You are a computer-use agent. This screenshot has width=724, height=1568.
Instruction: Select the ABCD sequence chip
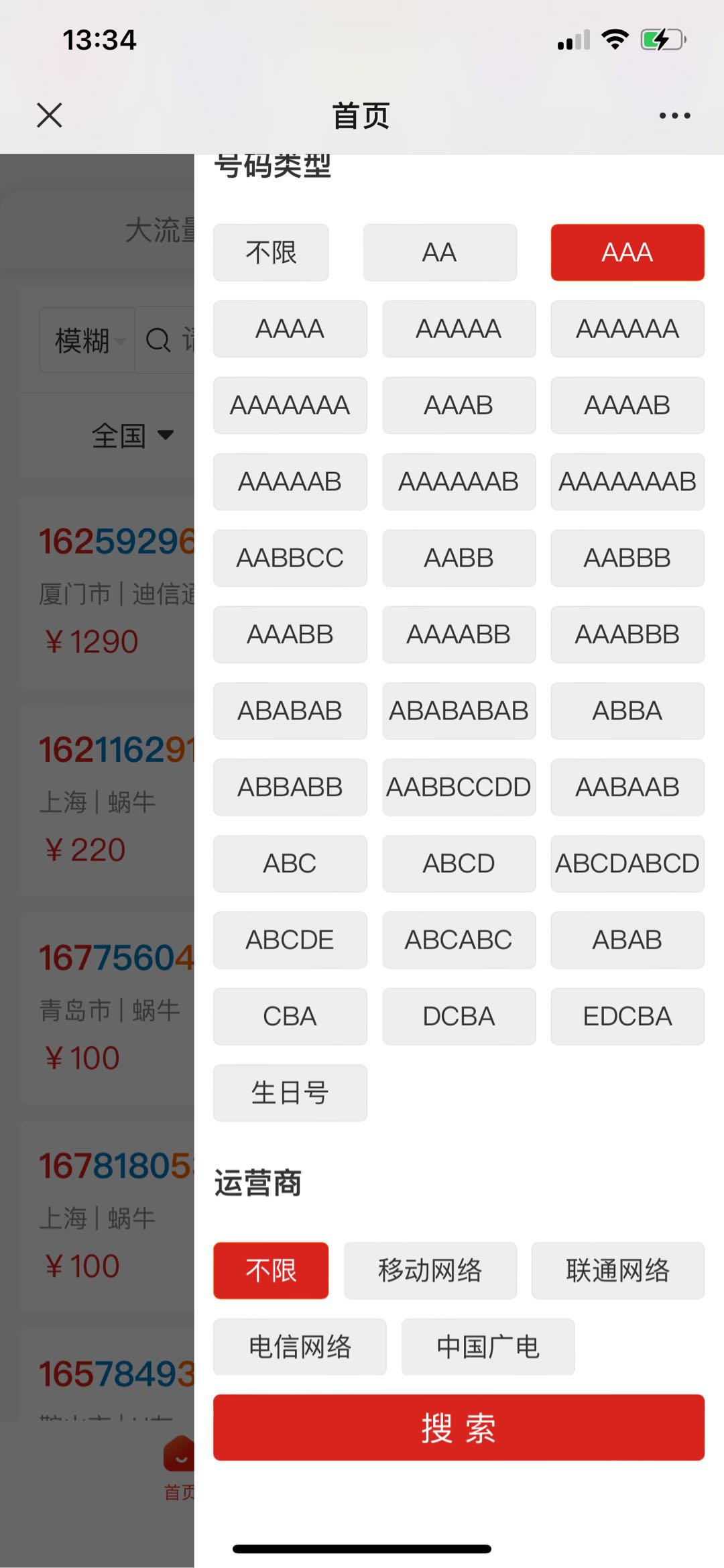(x=459, y=864)
